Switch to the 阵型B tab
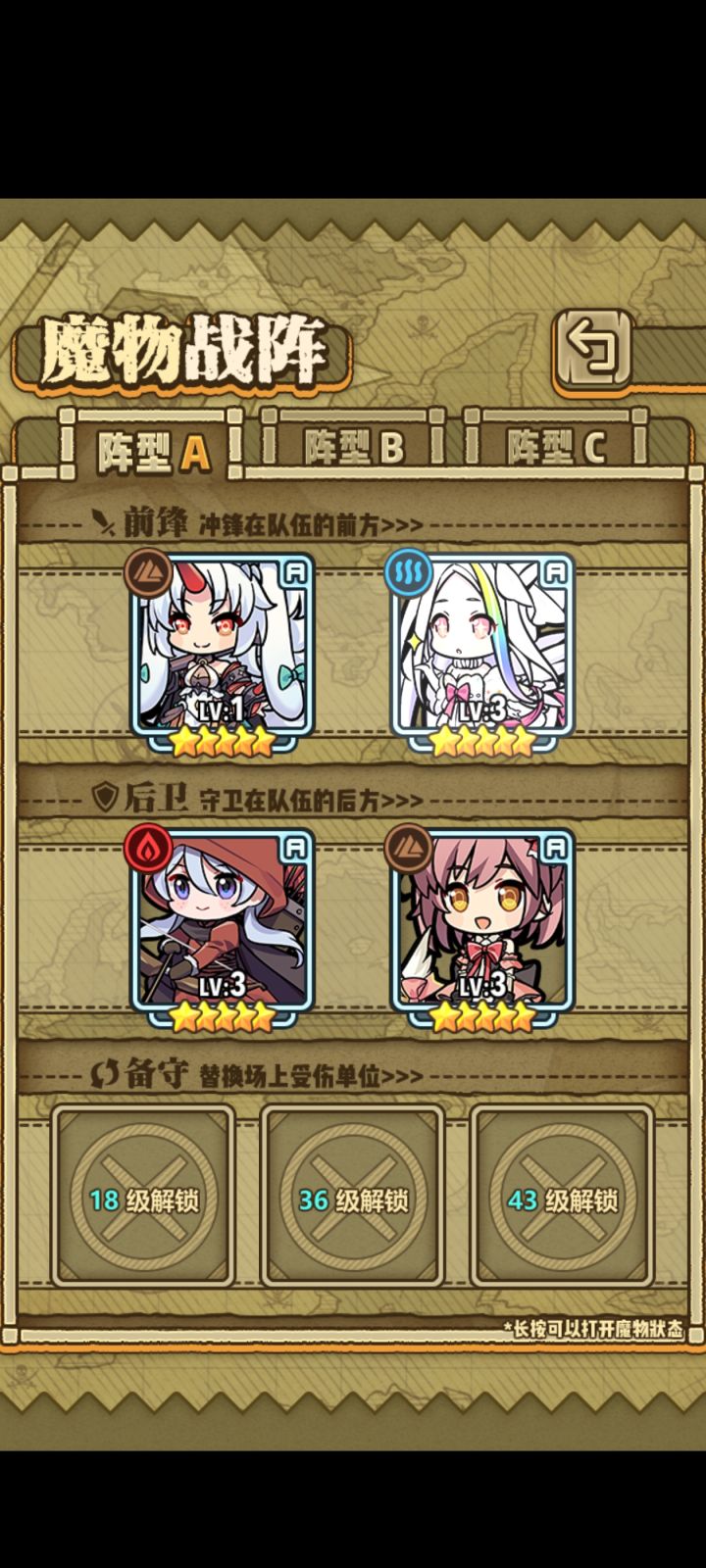 (x=354, y=444)
